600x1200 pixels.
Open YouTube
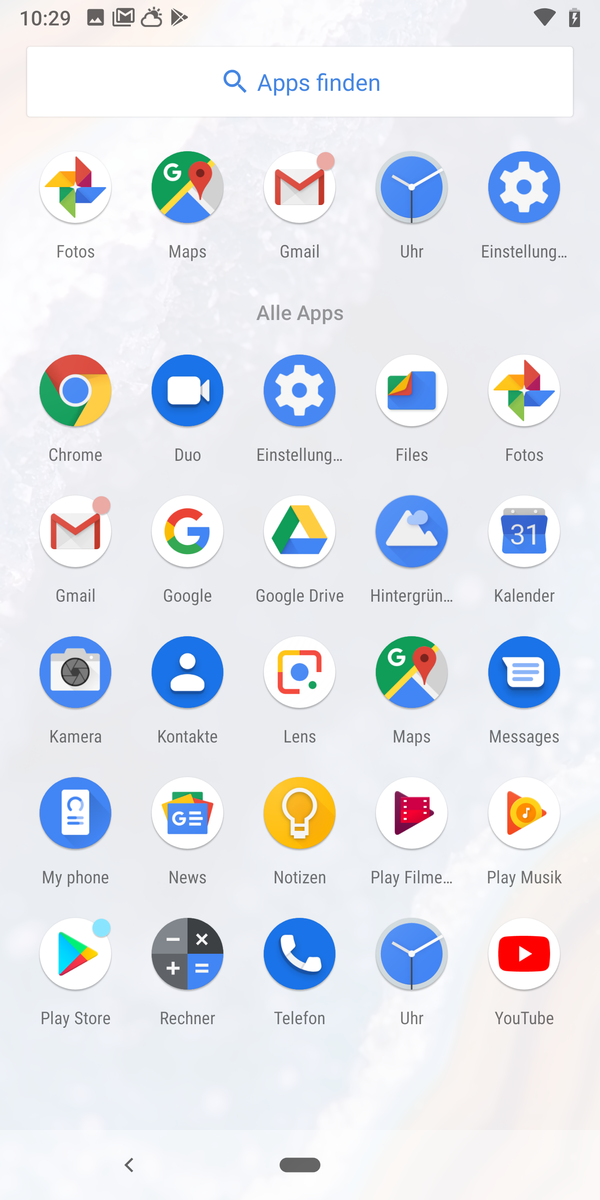524,955
